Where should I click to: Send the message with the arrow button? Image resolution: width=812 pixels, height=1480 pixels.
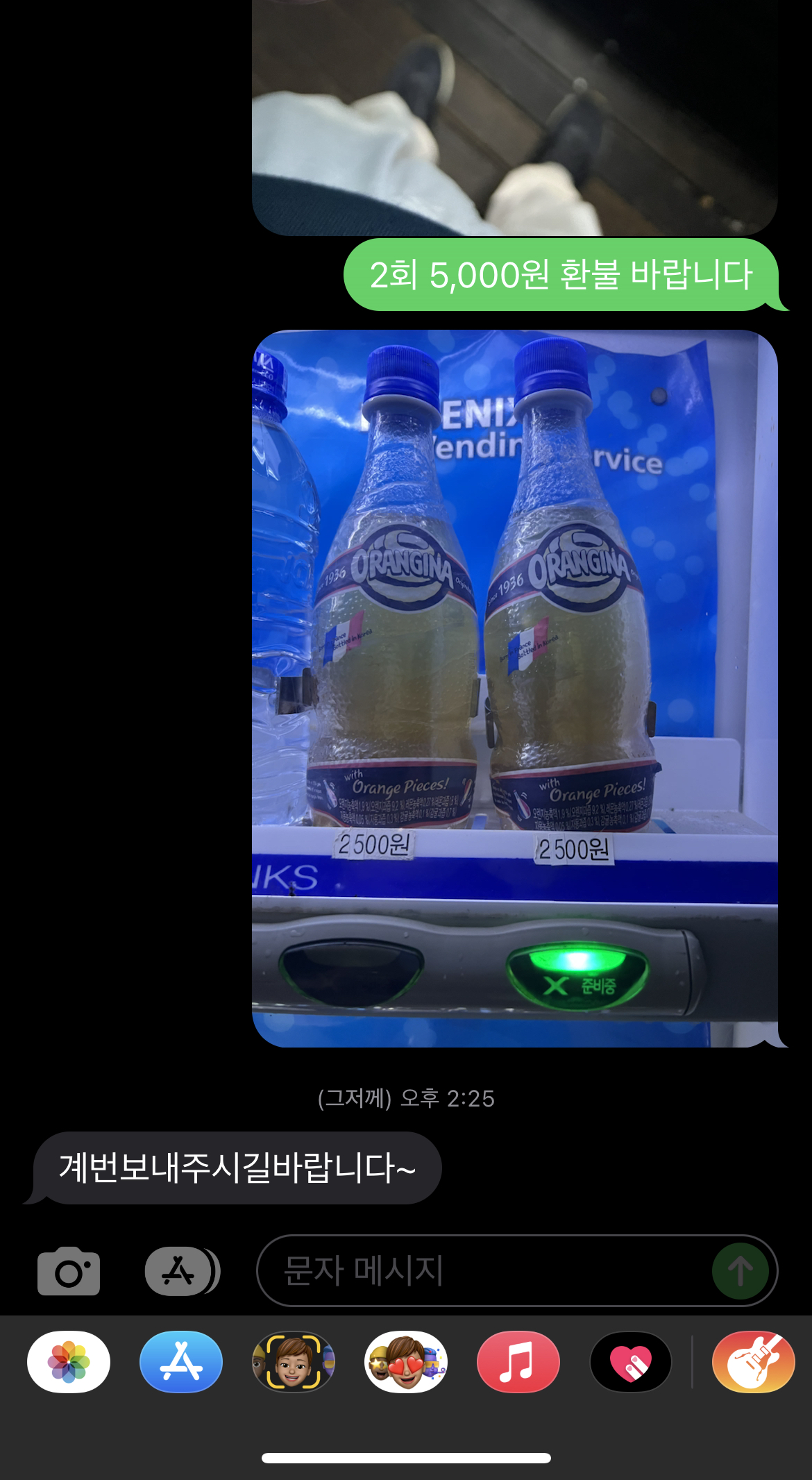tap(740, 1271)
